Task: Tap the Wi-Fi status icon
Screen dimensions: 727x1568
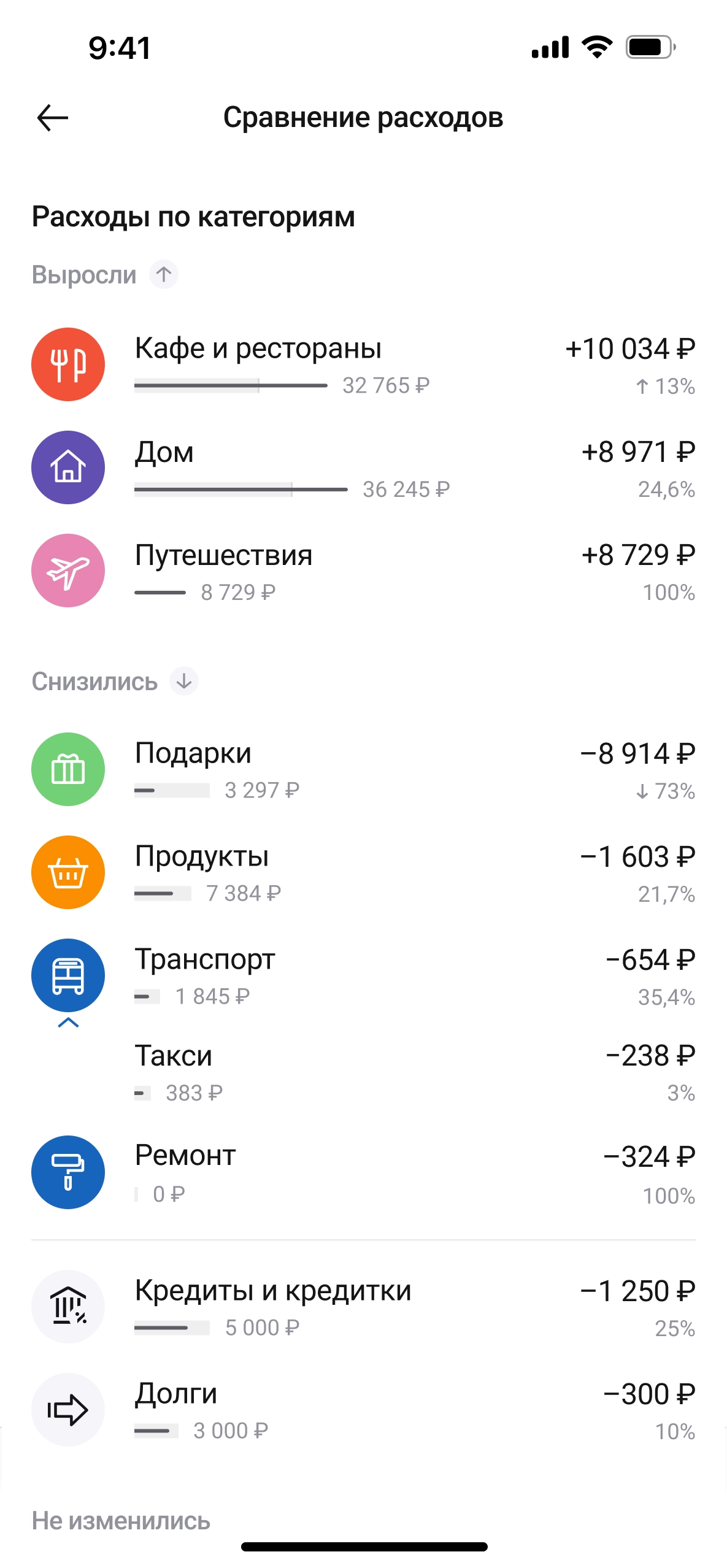Action: pyautogui.click(x=596, y=45)
